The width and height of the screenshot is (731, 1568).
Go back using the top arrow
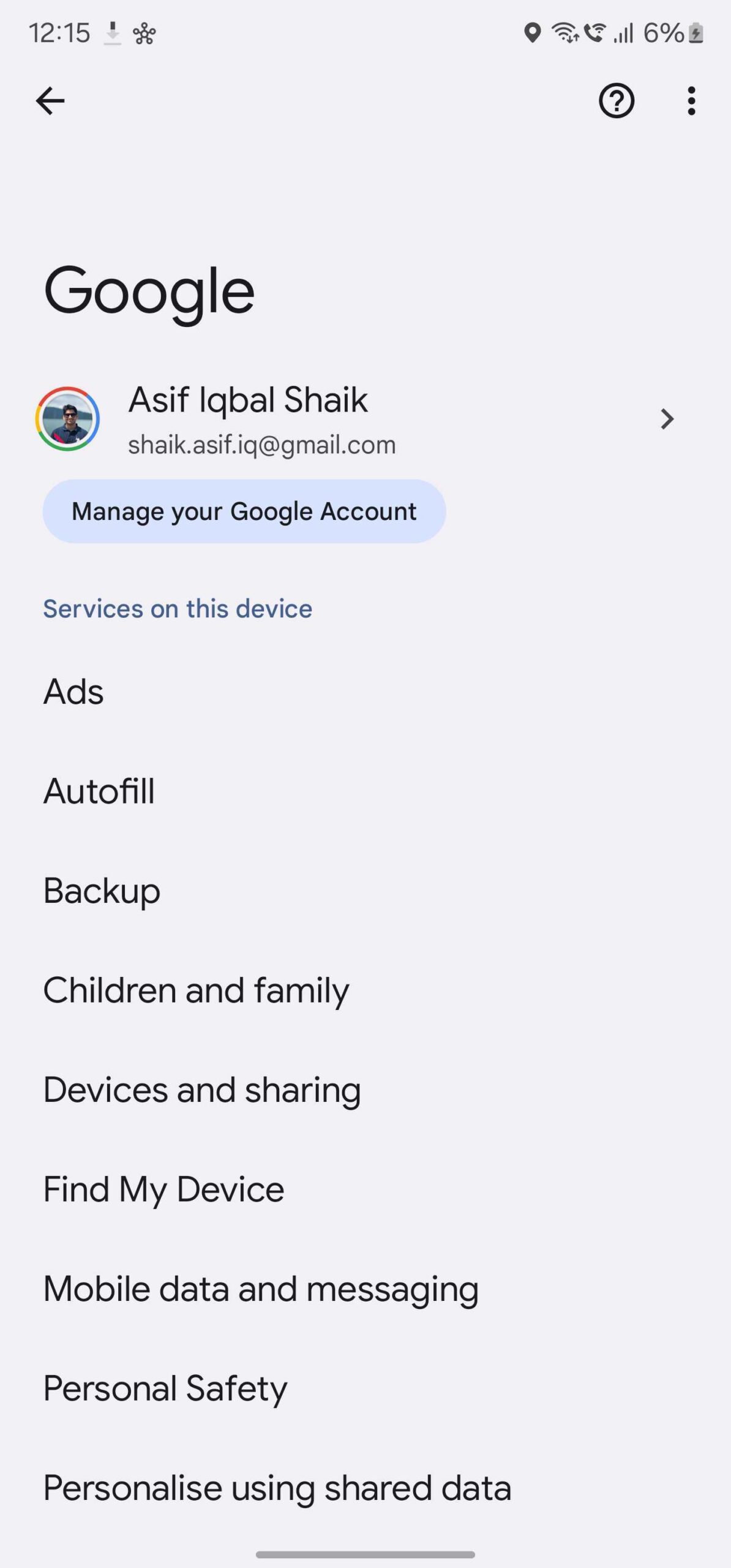[x=50, y=101]
